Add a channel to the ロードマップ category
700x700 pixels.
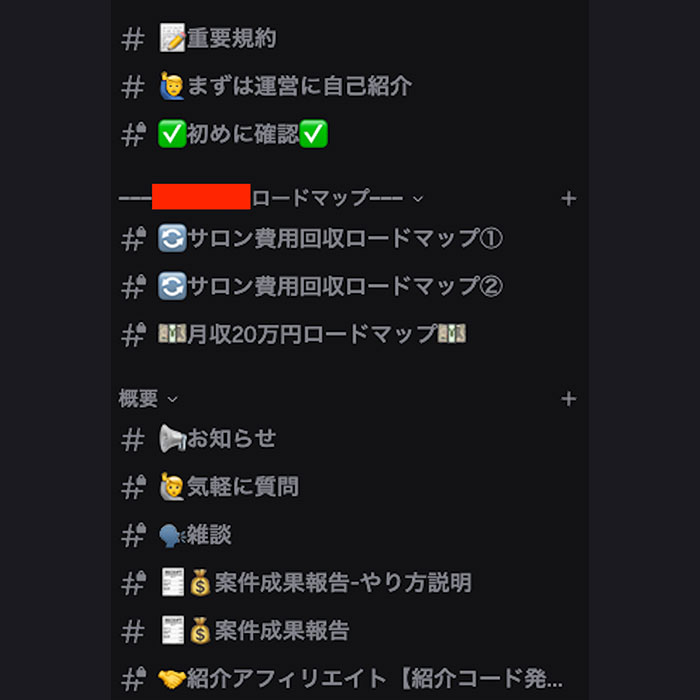click(x=569, y=198)
